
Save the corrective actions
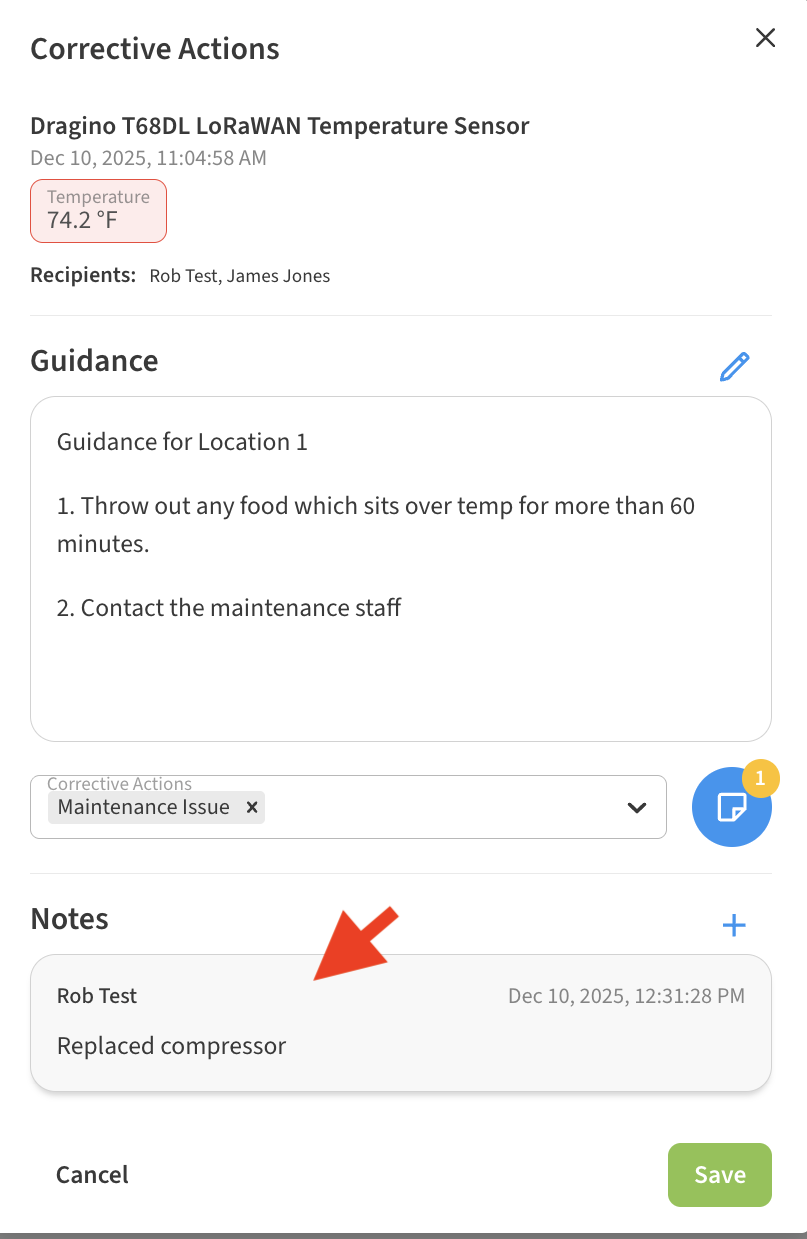(719, 1175)
